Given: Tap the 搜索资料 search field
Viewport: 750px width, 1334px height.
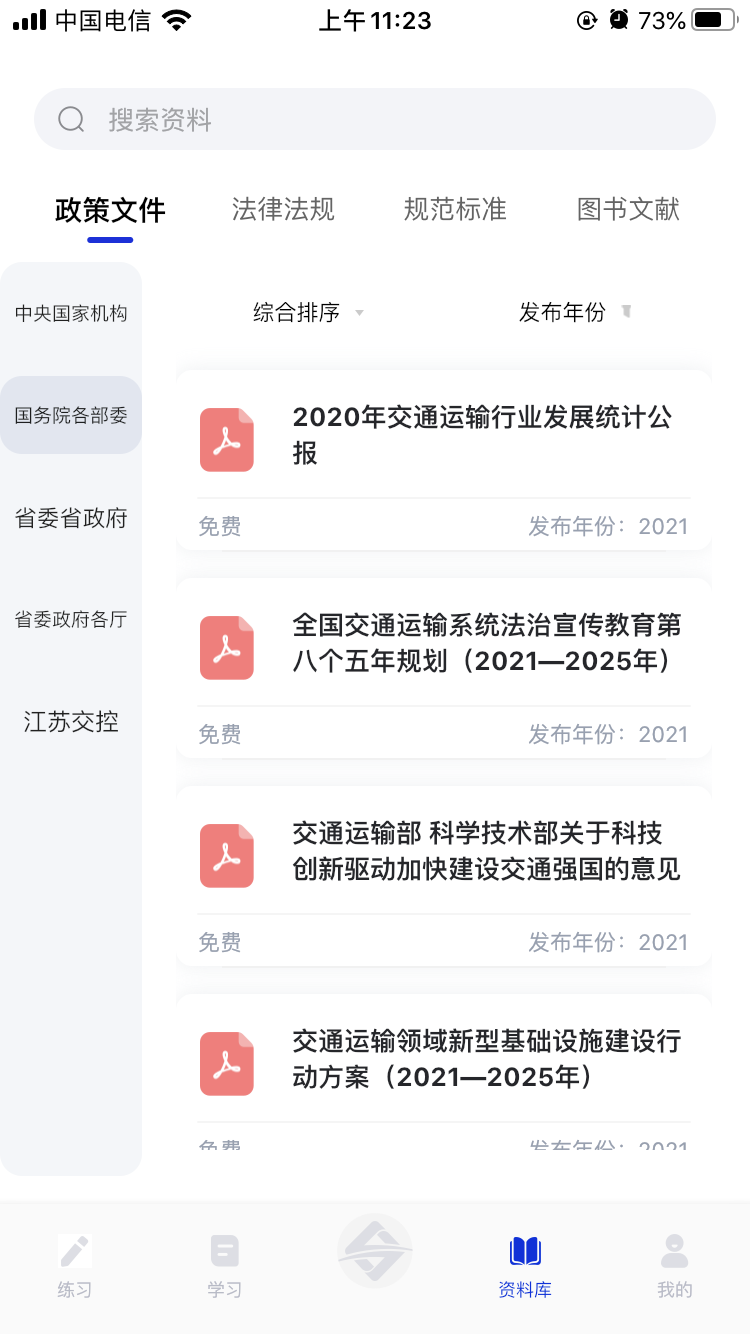Looking at the screenshot, I should coord(375,118).
